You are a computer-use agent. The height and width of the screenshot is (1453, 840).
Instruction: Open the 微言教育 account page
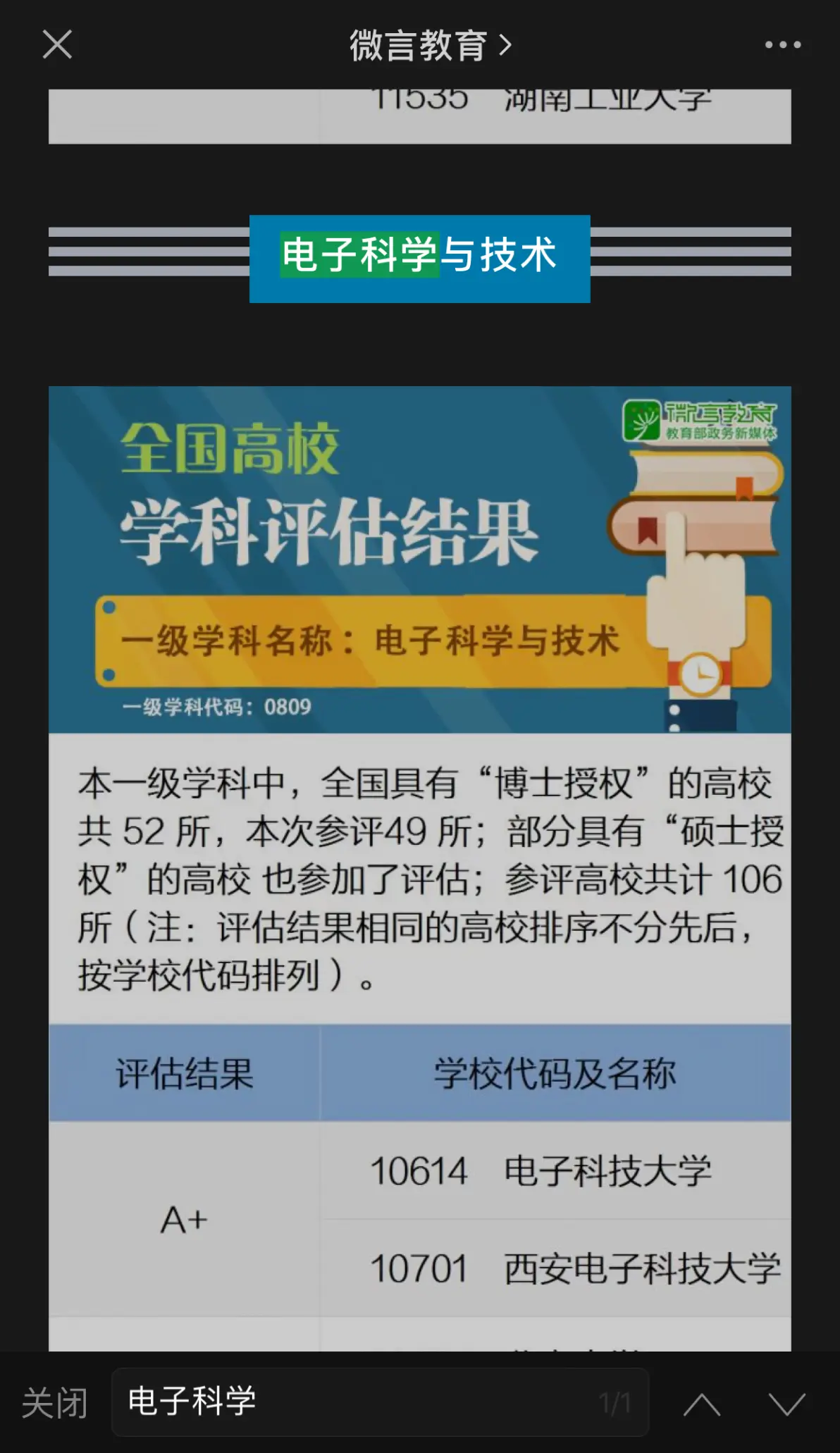pos(430,46)
